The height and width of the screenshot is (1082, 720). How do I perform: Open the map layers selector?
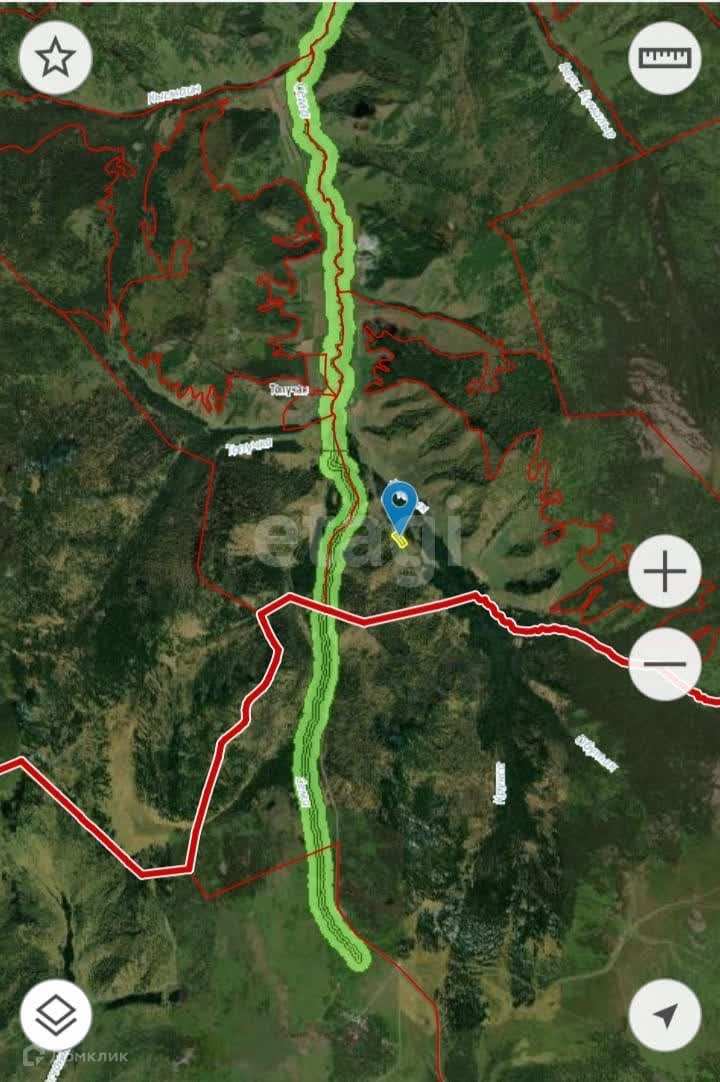(56, 1015)
